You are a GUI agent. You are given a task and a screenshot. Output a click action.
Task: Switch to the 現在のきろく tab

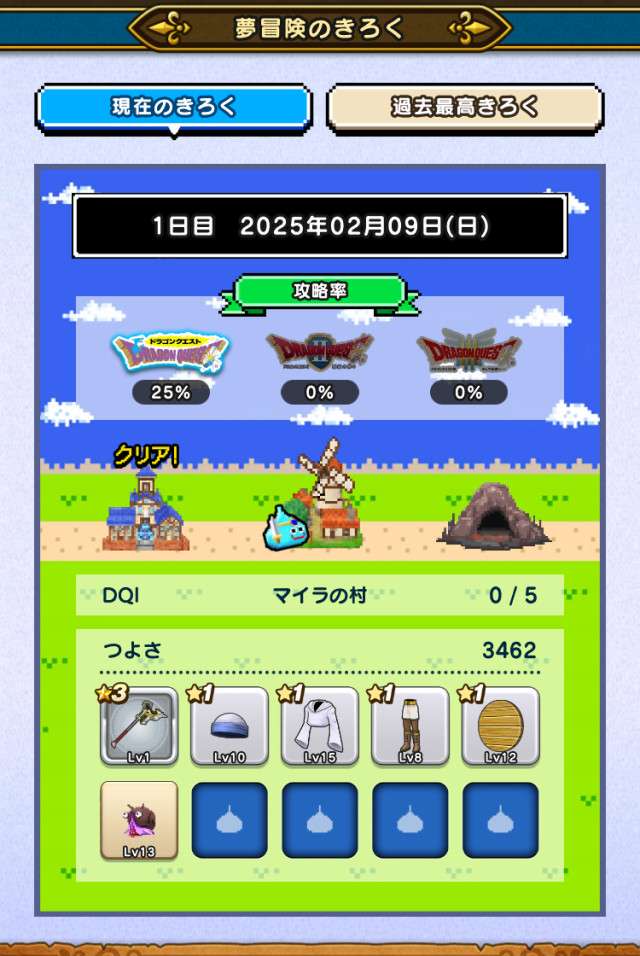[x=174, y=108]
